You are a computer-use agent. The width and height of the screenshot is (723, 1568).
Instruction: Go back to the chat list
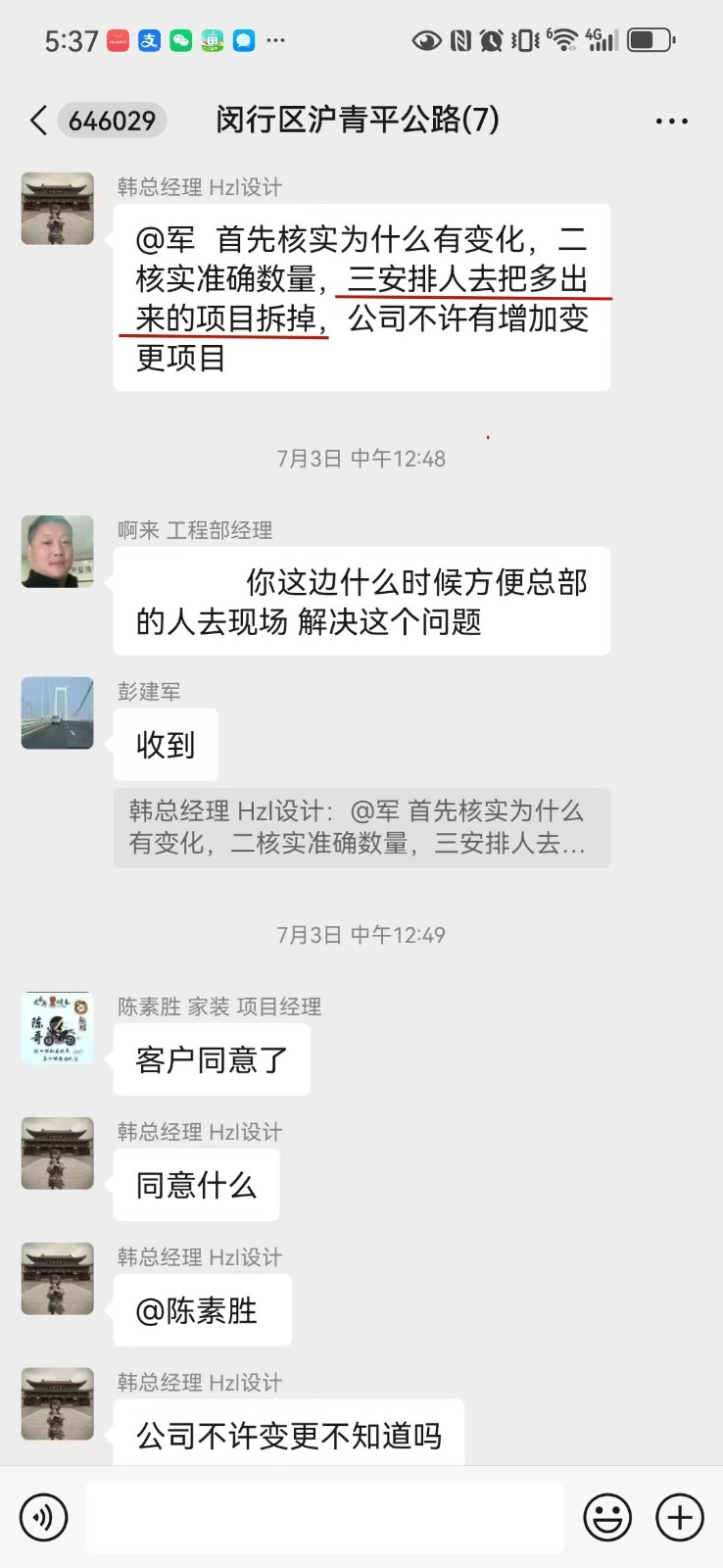tap(39, 121)
